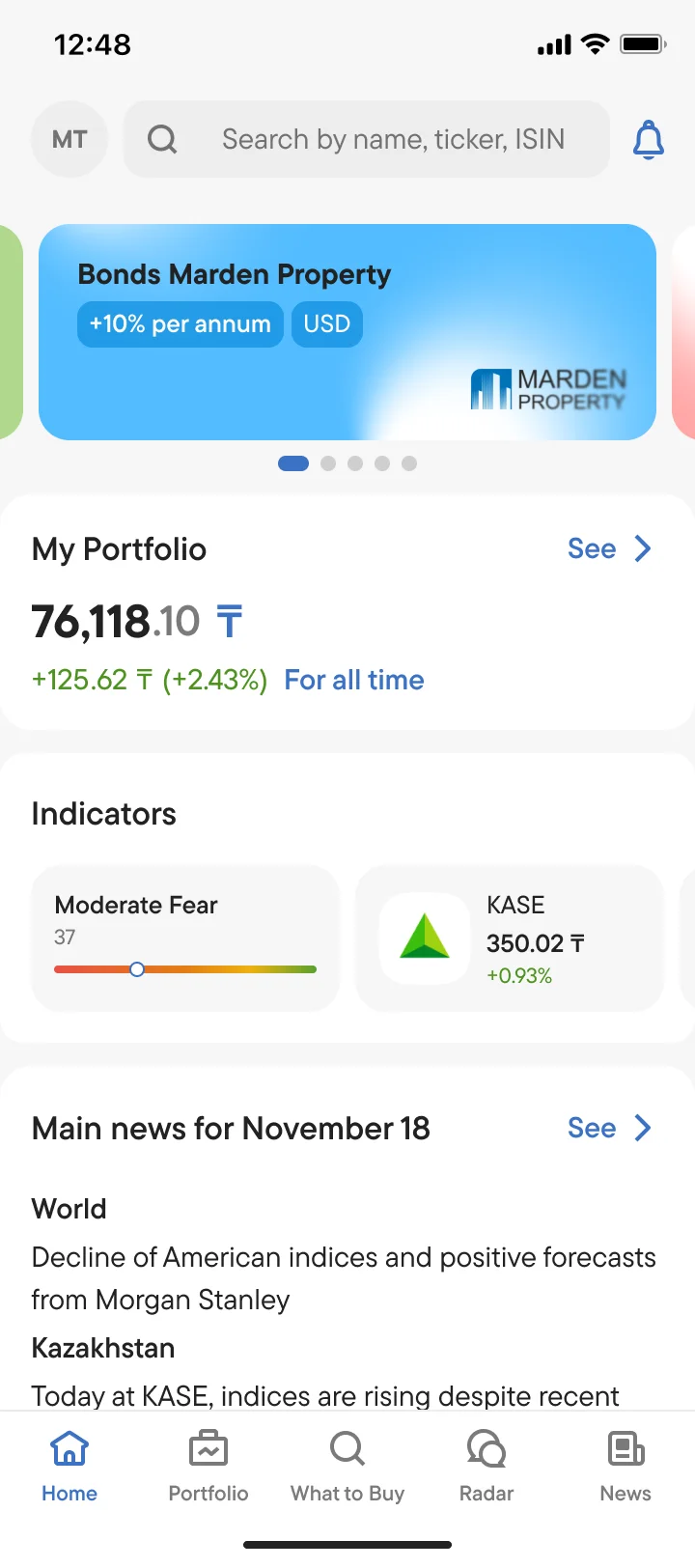Open the Radar tab
Screen dimensions: 695x1568
point(486,1467)
